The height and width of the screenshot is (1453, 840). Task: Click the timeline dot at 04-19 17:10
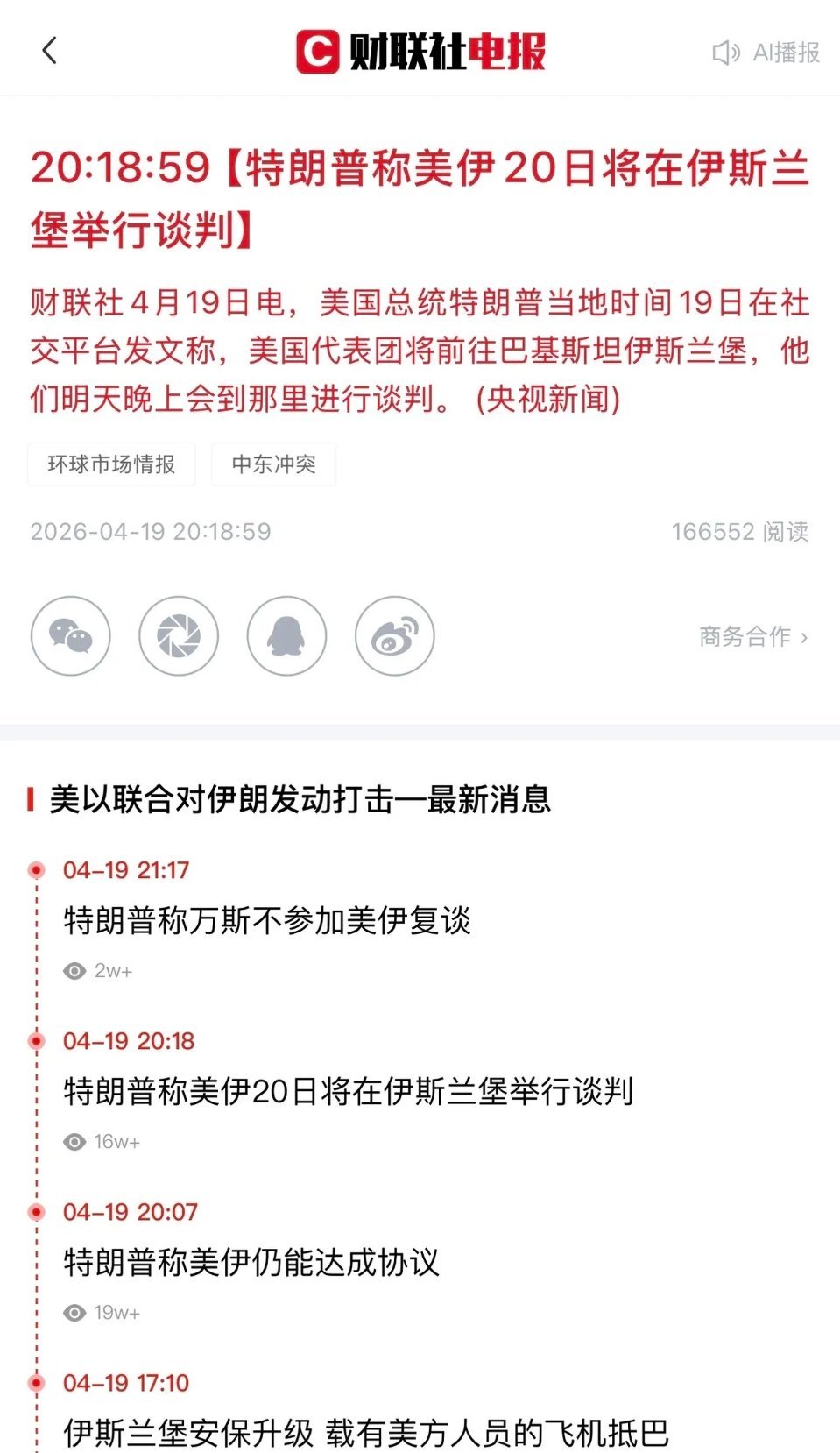[36, 1381]
